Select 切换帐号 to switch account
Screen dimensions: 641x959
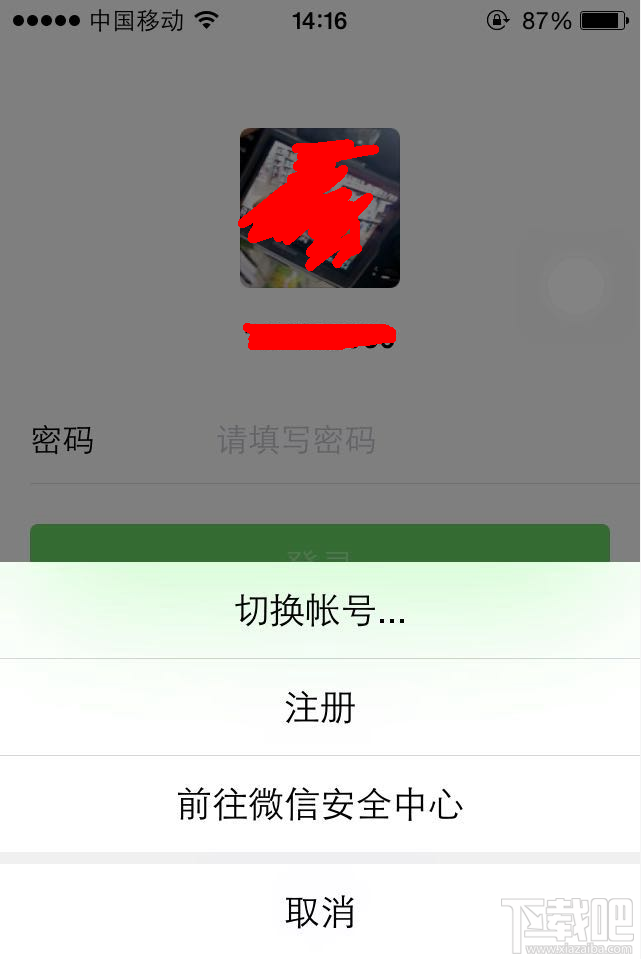click(320, 610)
